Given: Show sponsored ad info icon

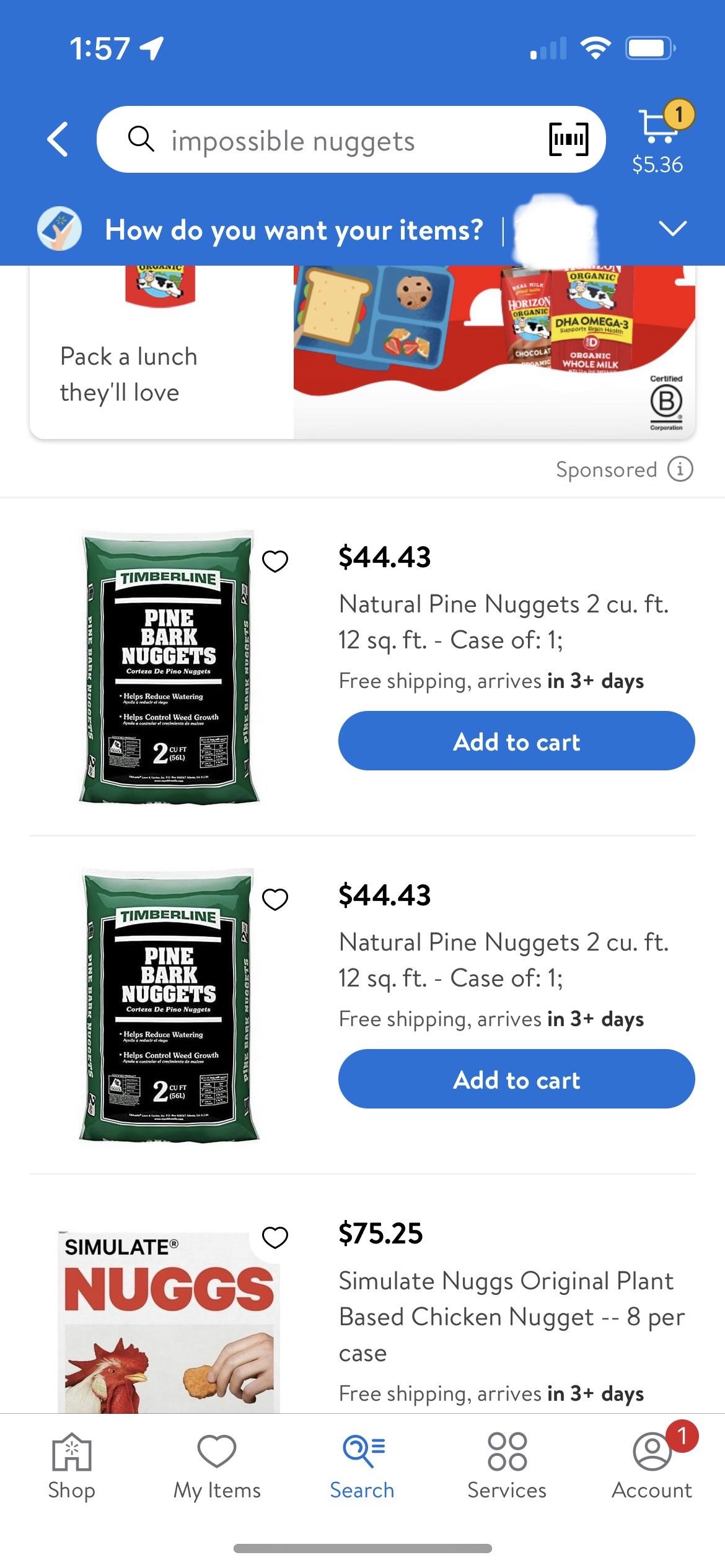Looking at the screenshot, I should (680, 469).
